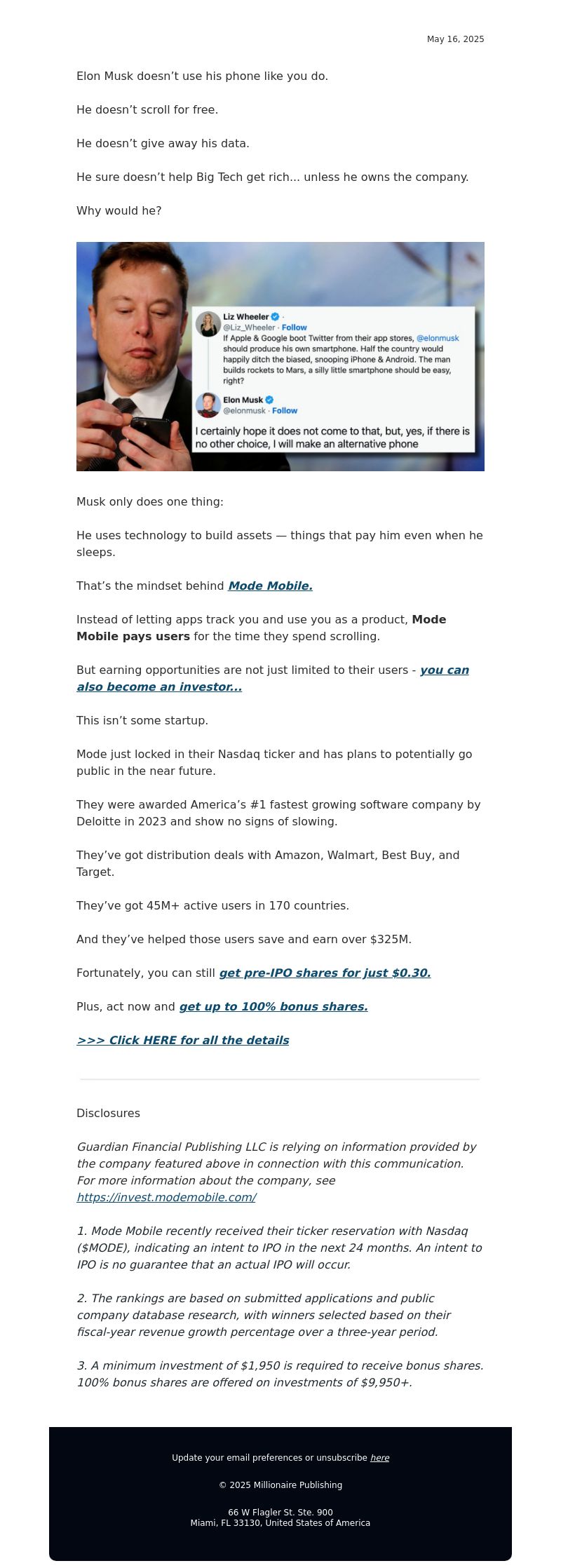Click HERE for all the details link
The height and width of the screenshot is (1568, 561).
[183, 1040]
